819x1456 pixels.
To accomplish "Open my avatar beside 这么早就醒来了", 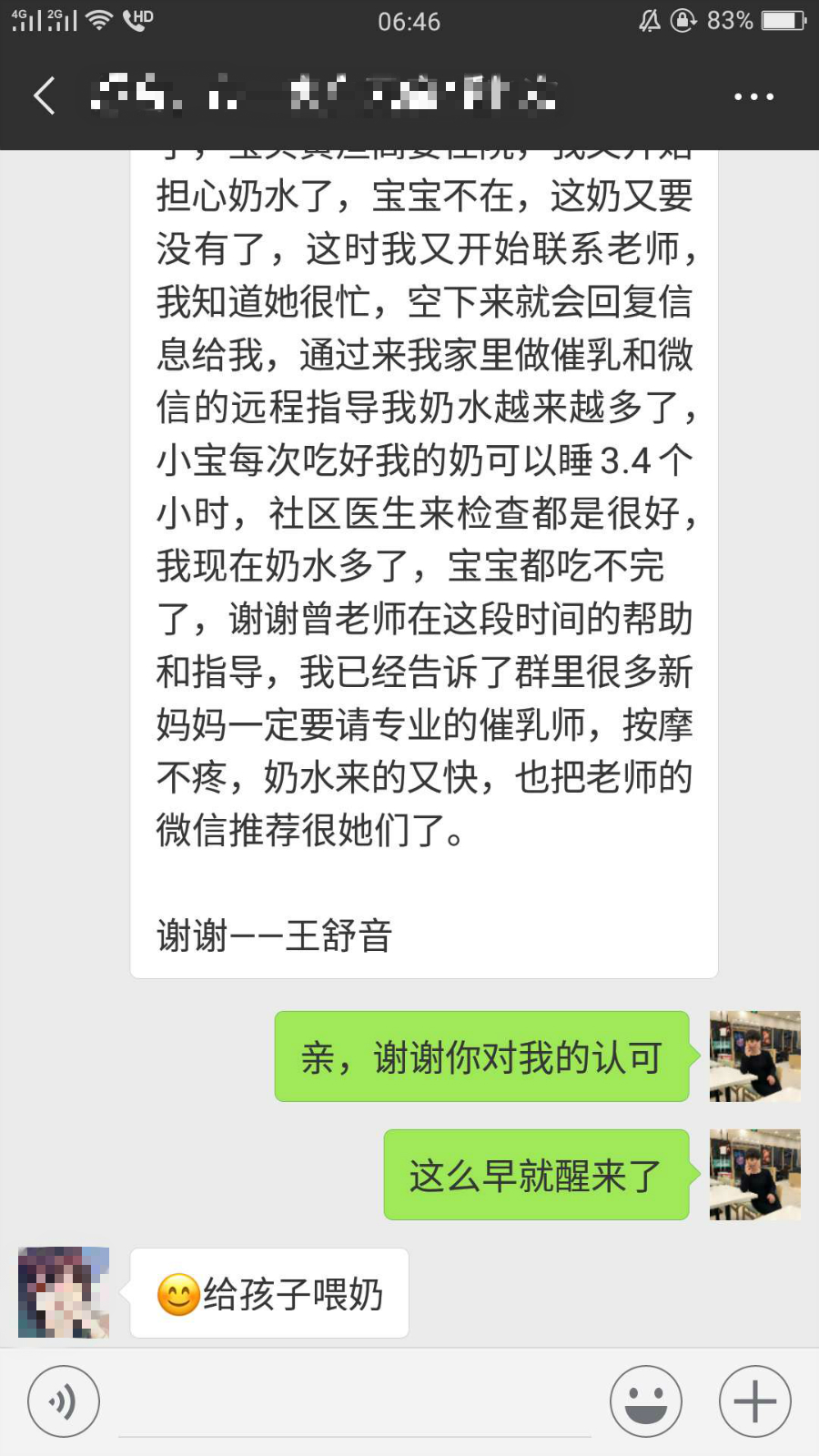I will coord(755,1174).
